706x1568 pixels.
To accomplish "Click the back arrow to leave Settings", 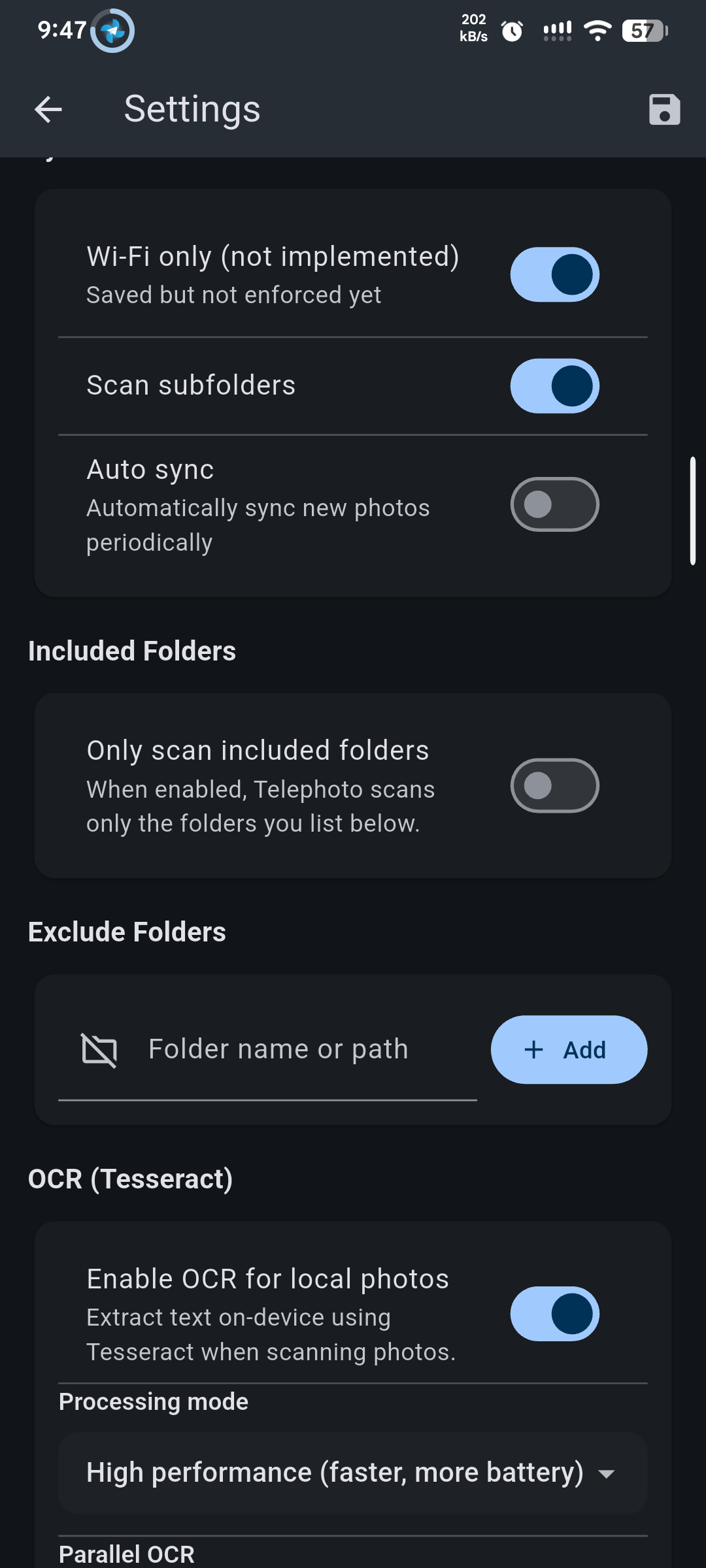I will pos(48,109).
